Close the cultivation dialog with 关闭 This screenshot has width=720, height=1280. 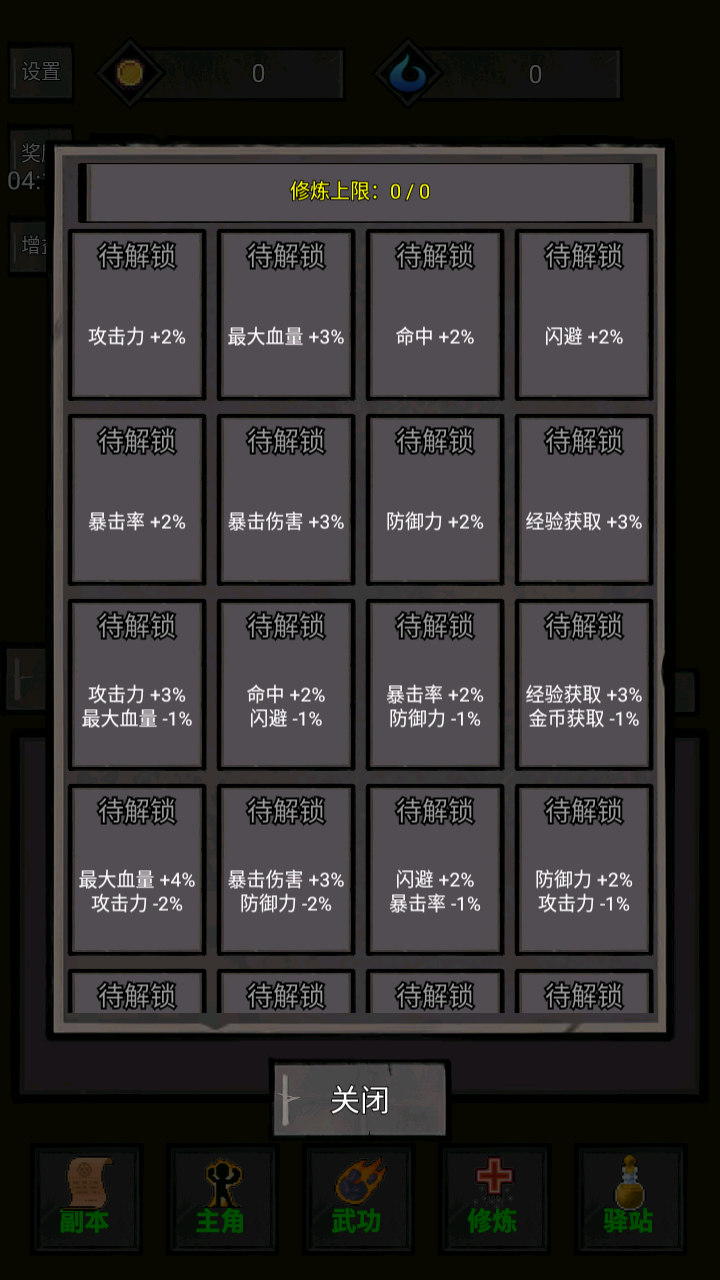point(360,1100)
